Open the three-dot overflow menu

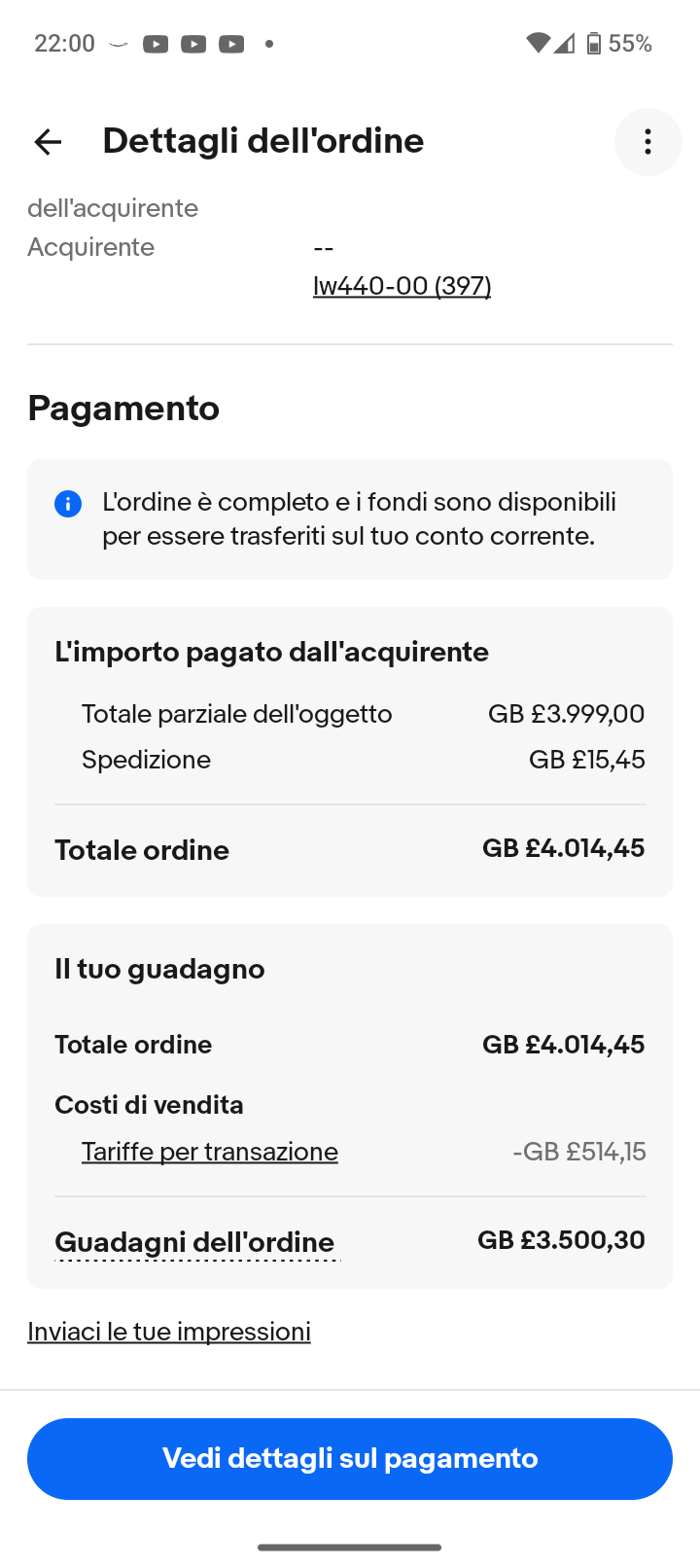pyautogui.click(x=647, y=142)
